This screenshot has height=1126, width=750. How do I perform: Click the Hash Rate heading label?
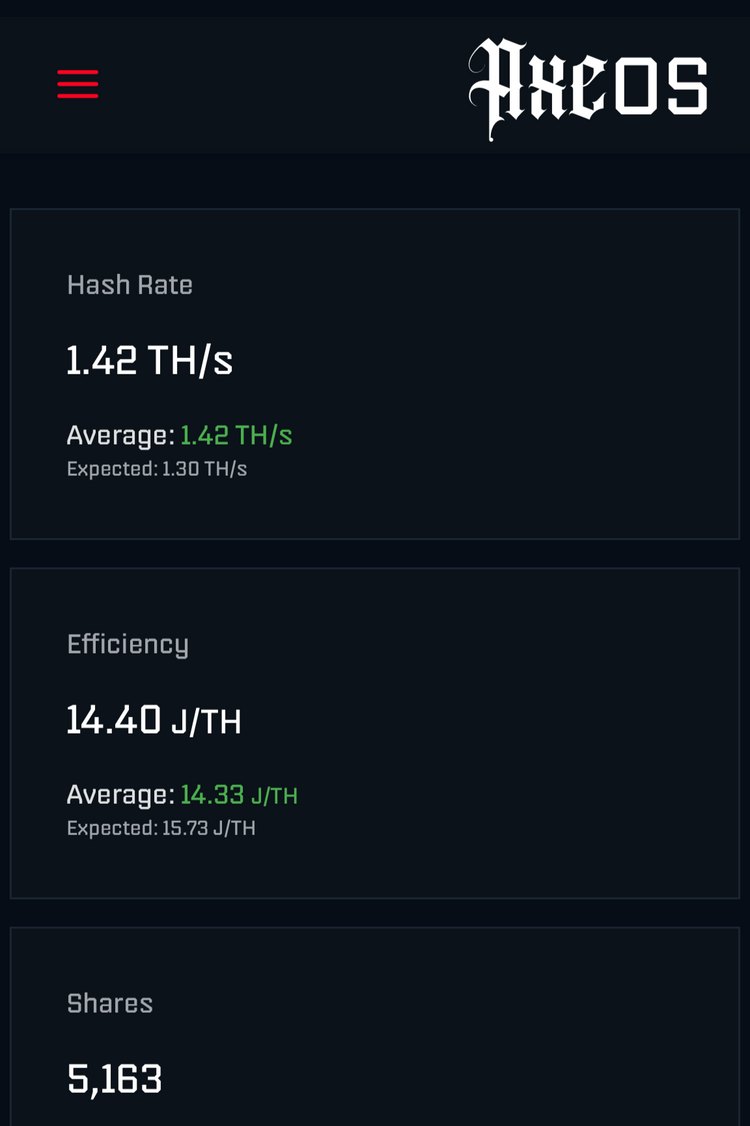[x=129, y=285]
